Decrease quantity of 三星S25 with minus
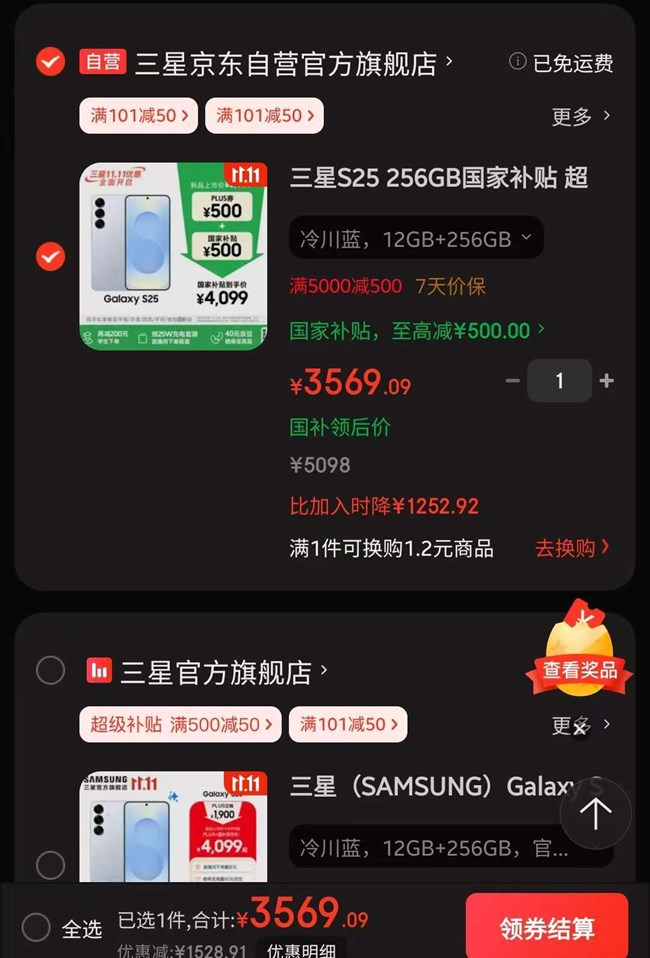This screenshot has height=958, width=650. [513, 381]
